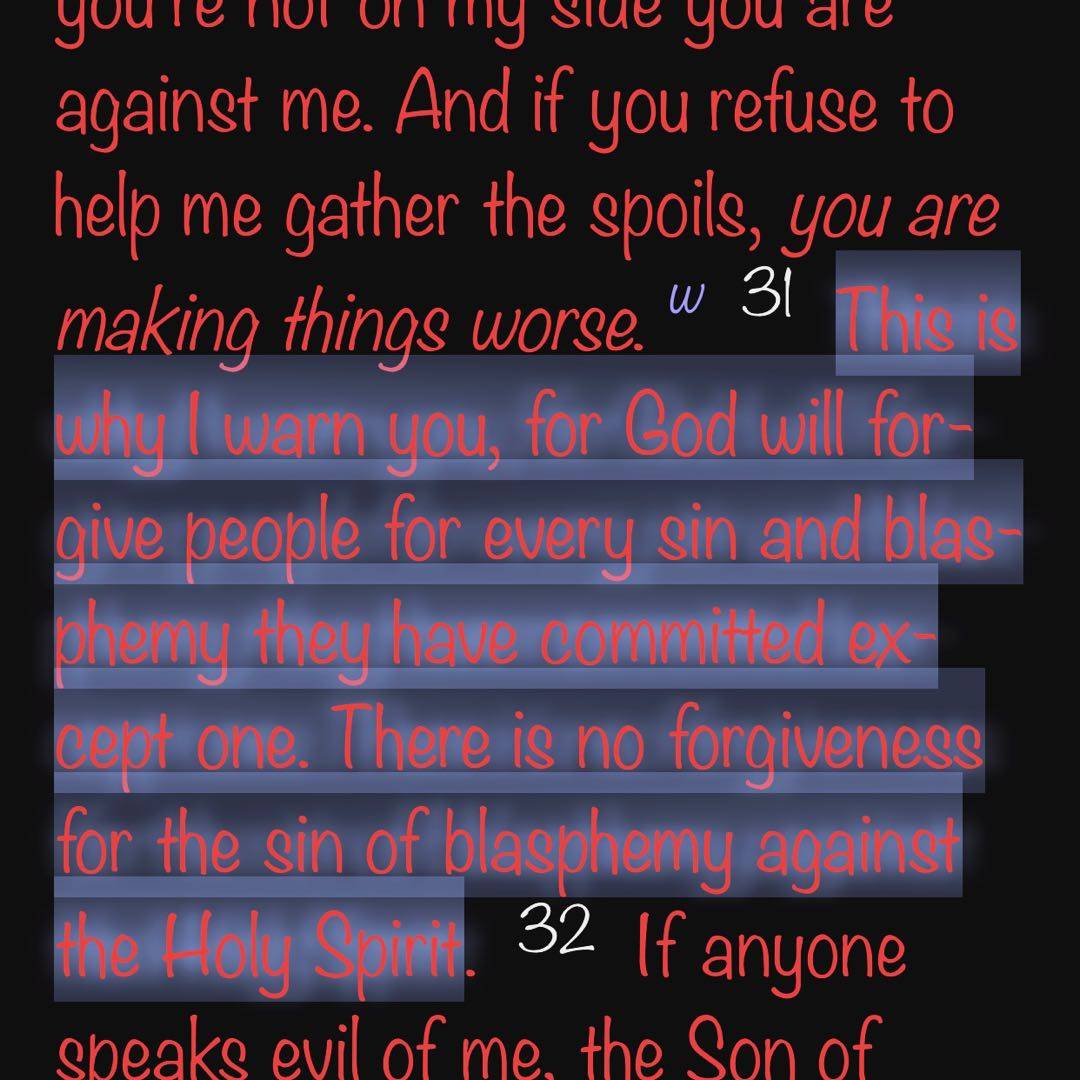Open footnote w after verse 30
The image size is (1080, 1080).
pyautogui.click(x=687, y=297)
